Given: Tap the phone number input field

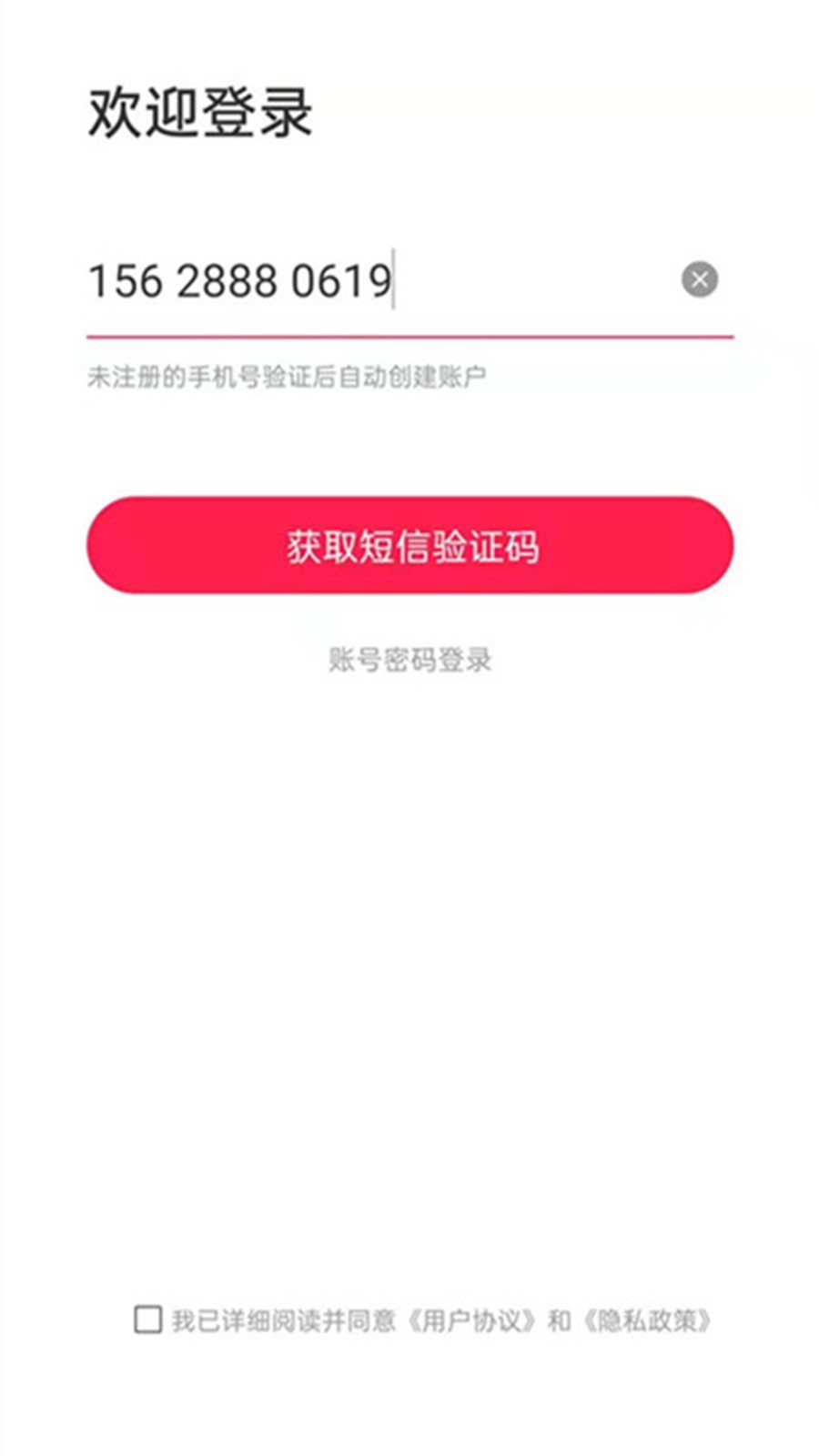Looking at the screenshot, I should 364,280.
